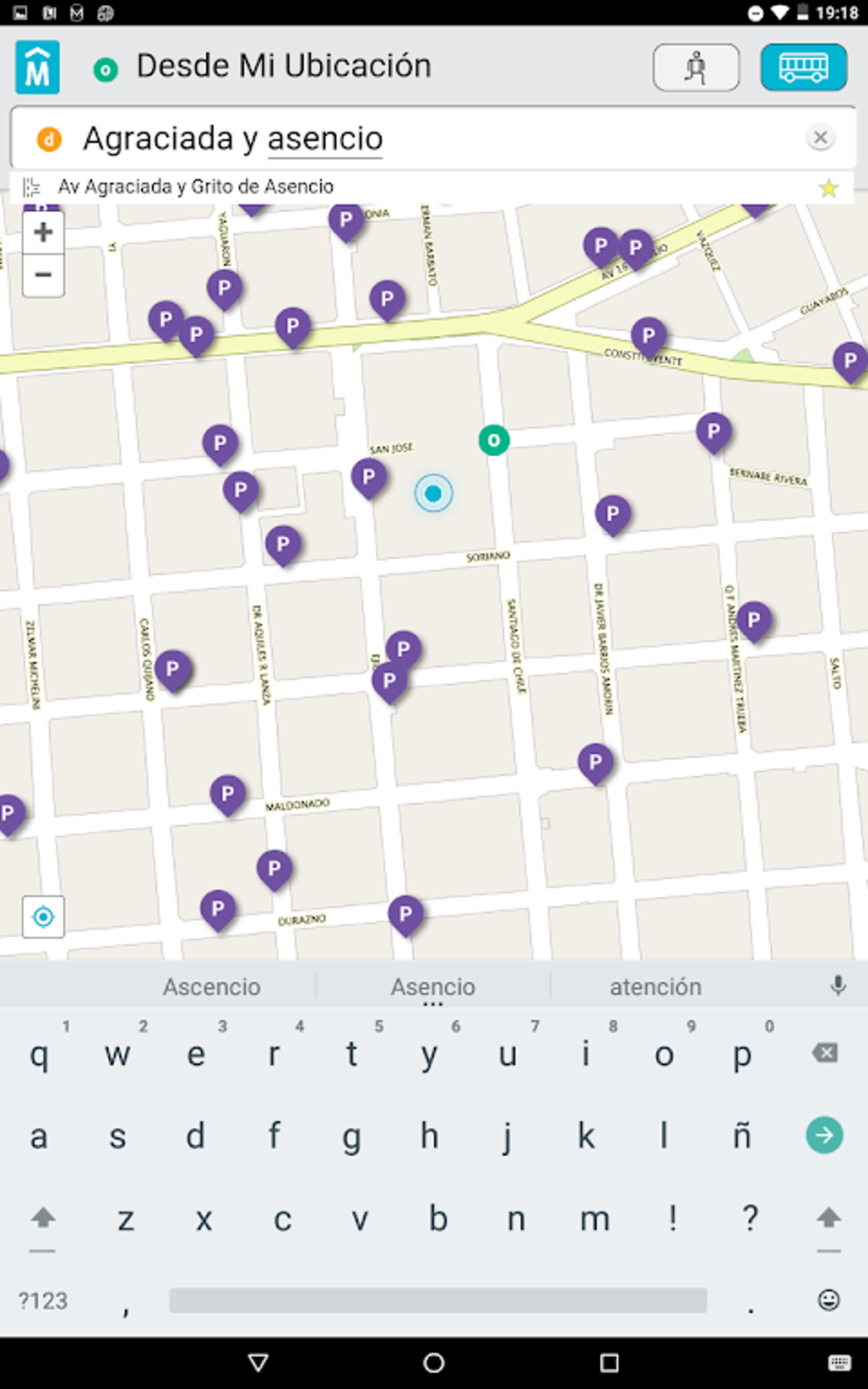
Task: Tap Desde Mi Ubicación origin field
Action: point(283,66)
